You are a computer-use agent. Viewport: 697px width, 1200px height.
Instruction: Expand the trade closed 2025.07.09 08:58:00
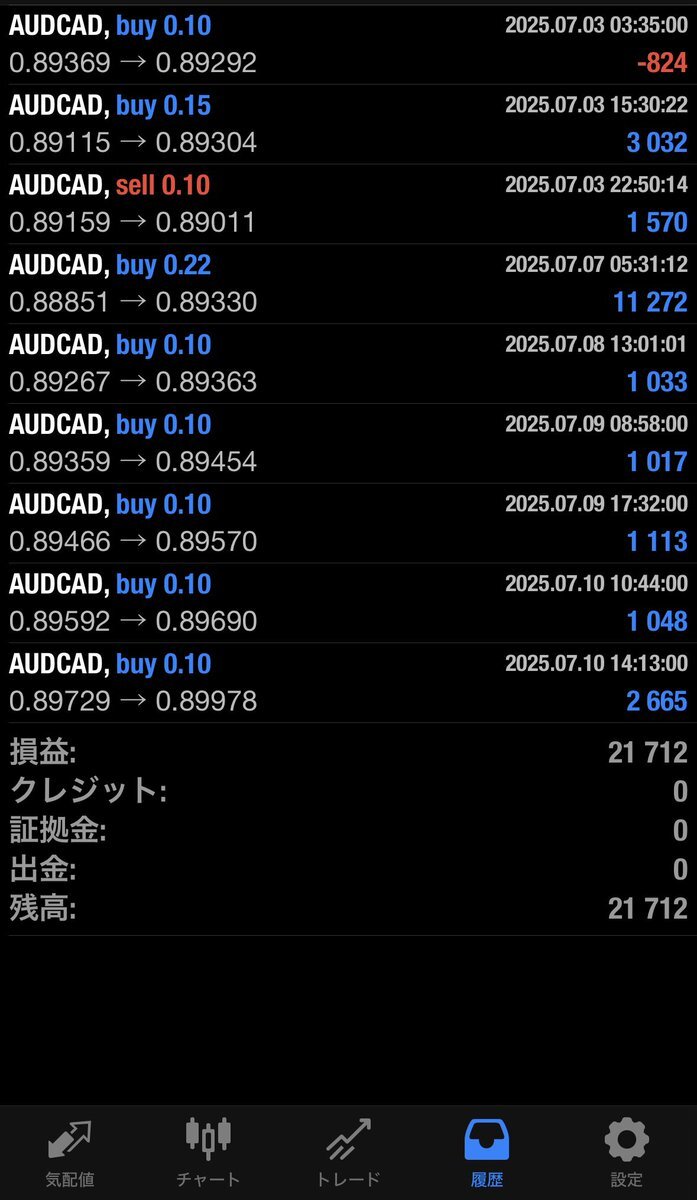coord(348,444)
